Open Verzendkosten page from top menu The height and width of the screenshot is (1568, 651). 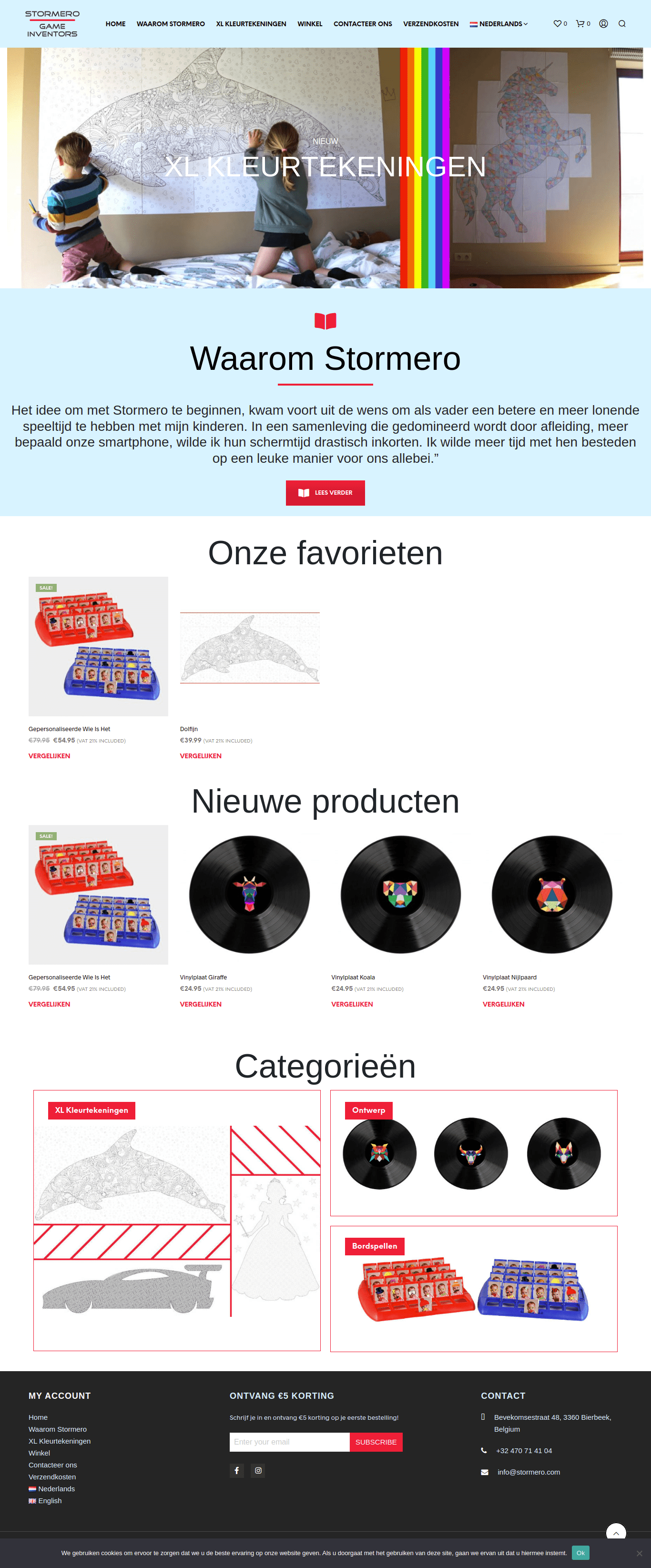[x=431, y=24]
